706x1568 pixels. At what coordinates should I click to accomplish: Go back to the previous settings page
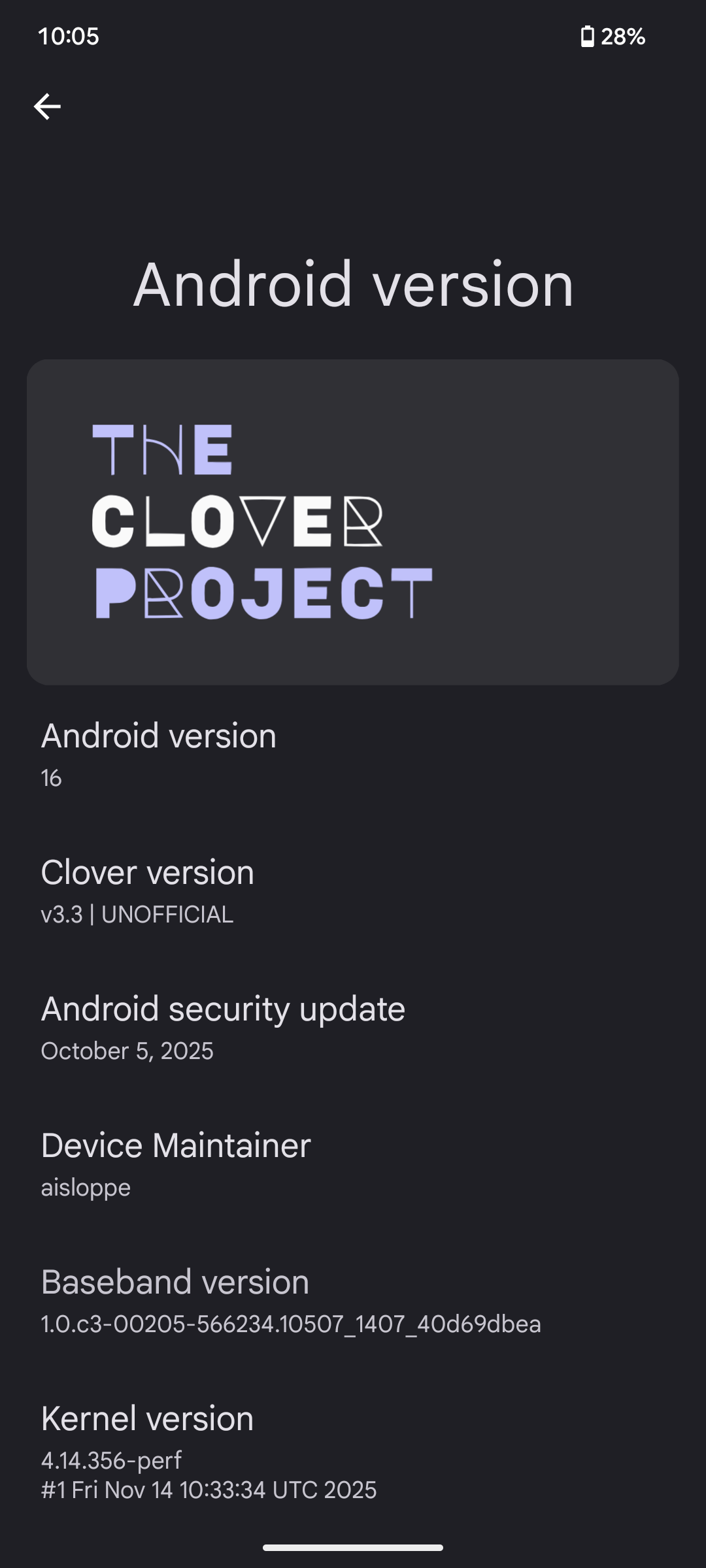[47, 106]
